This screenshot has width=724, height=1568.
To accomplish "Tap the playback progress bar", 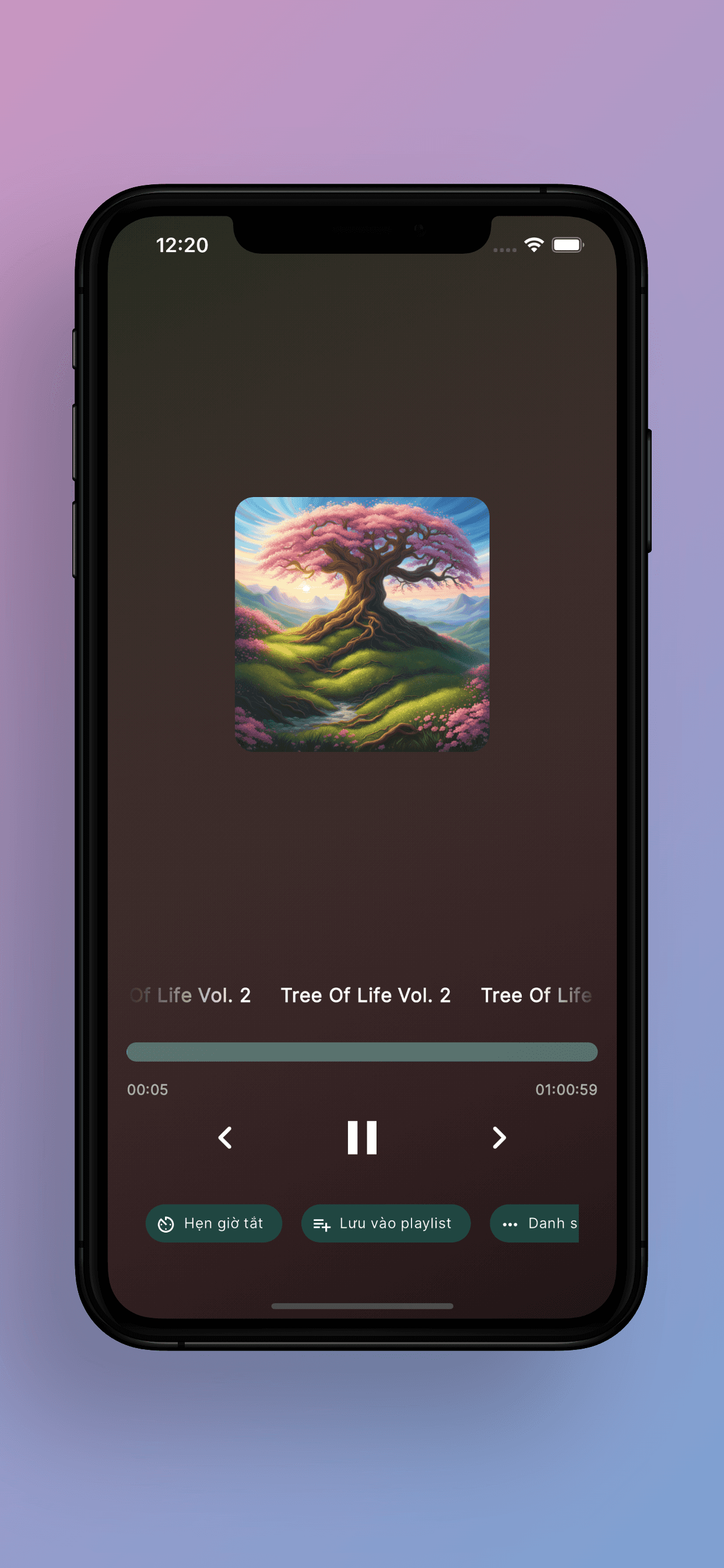I will (x=362, y=1052).
